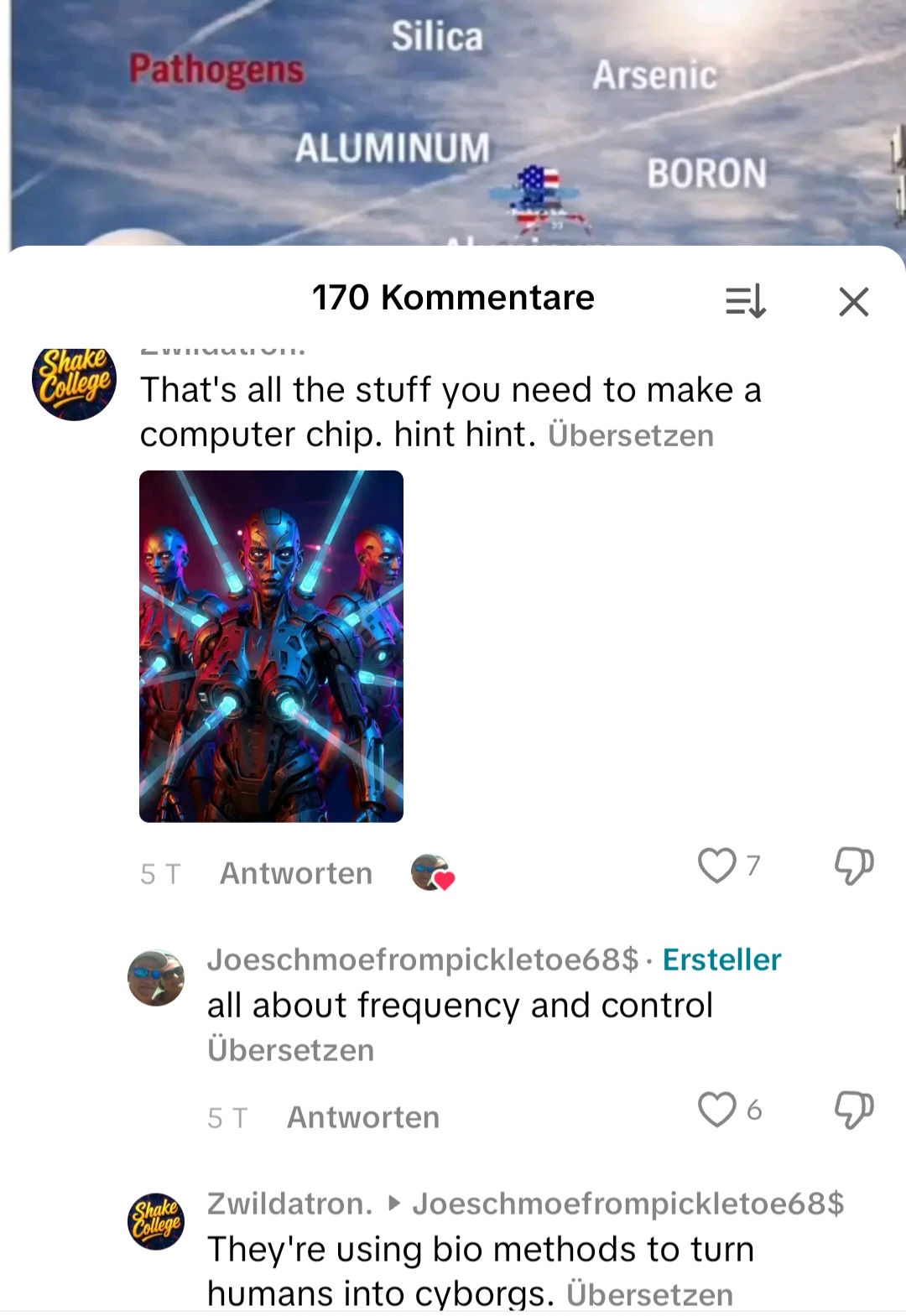
Task: Dislike the frequency and control reply
Action: [853, 1110]
